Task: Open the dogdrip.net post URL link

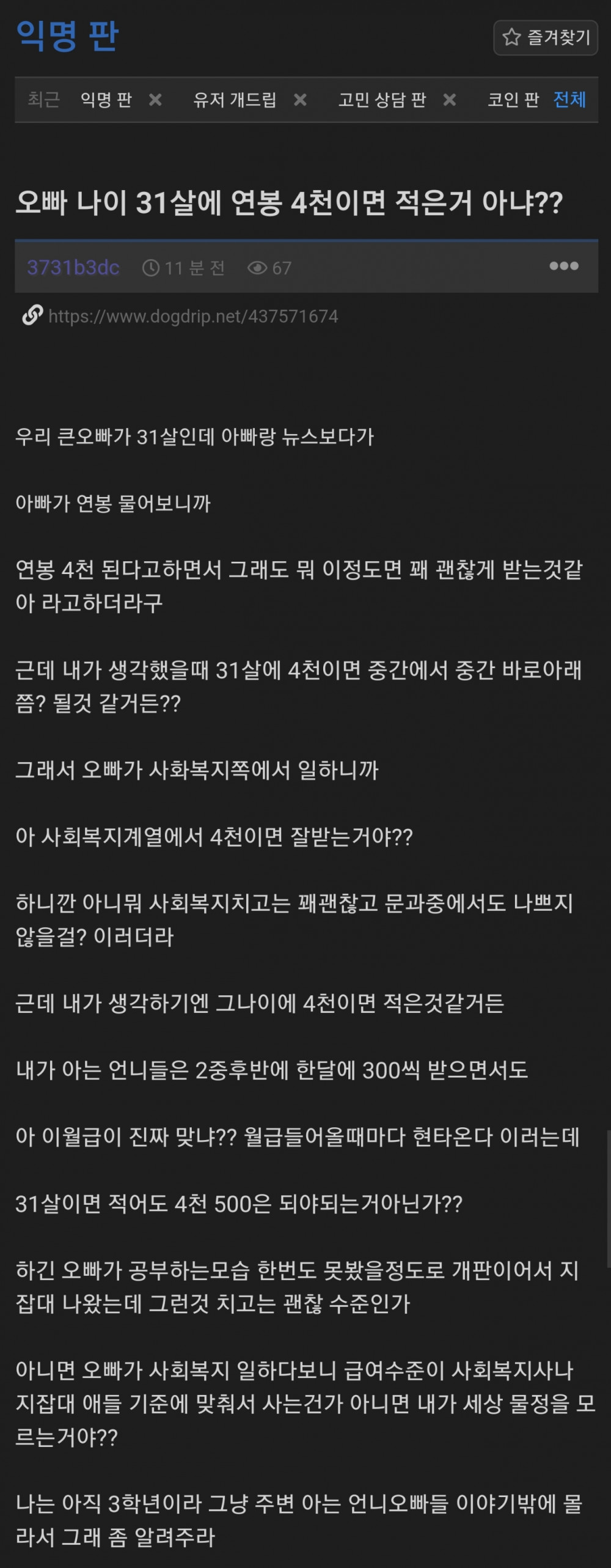Action: click(x=192, y=316)
